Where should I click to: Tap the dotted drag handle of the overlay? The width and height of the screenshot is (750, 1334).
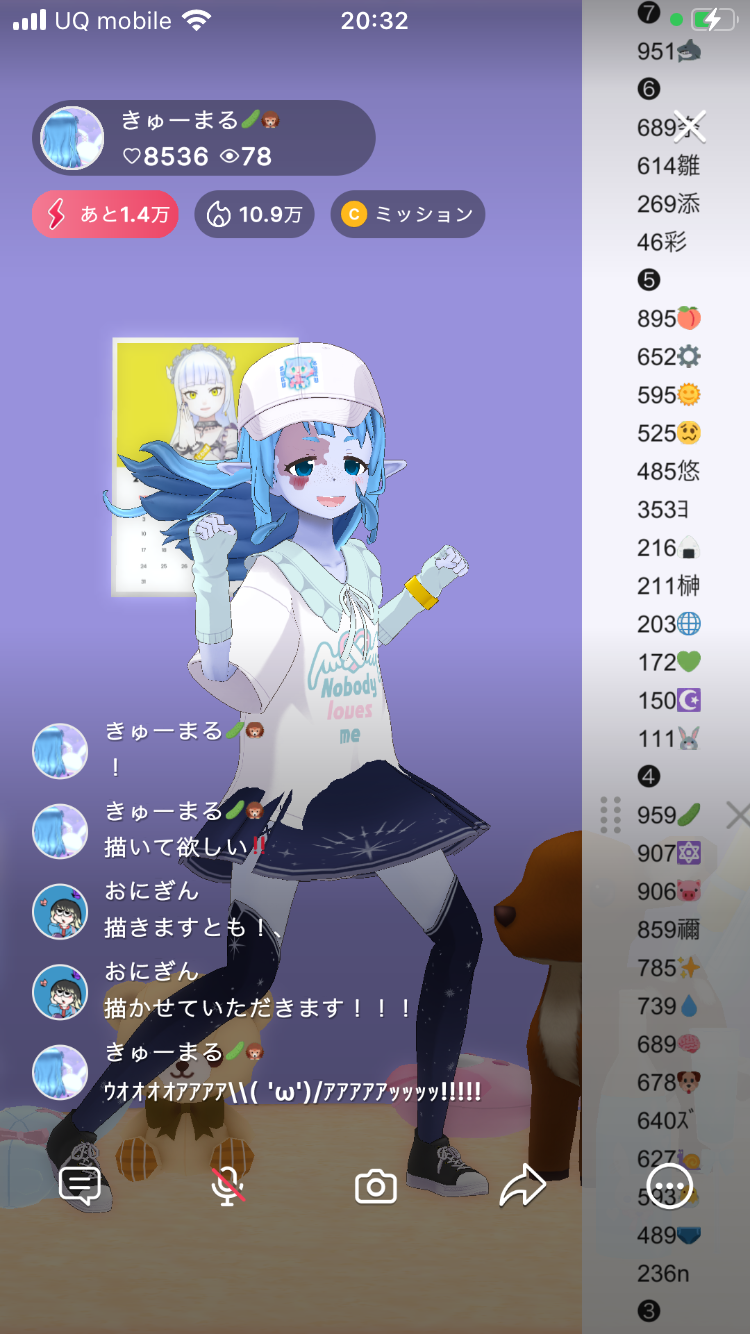coord(610,815)
